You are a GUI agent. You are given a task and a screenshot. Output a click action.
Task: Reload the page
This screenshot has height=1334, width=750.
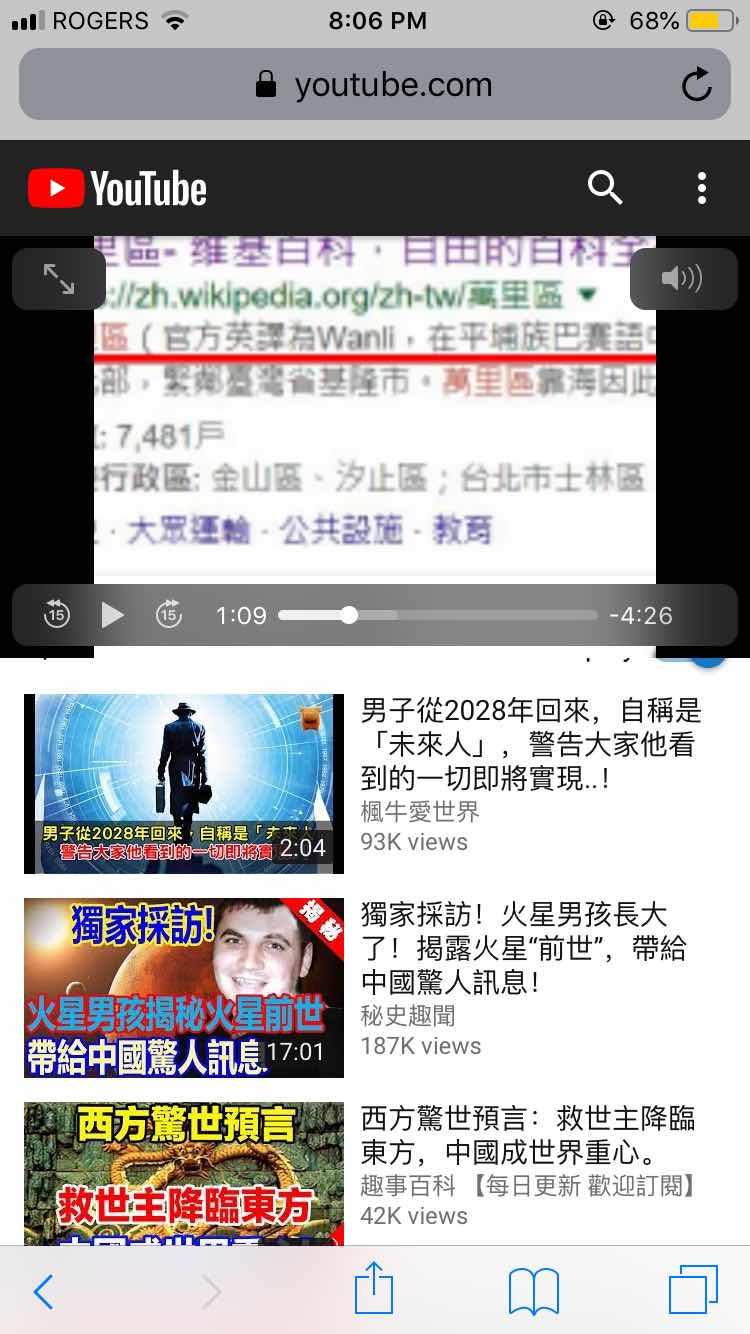click(x=696, y=86)
